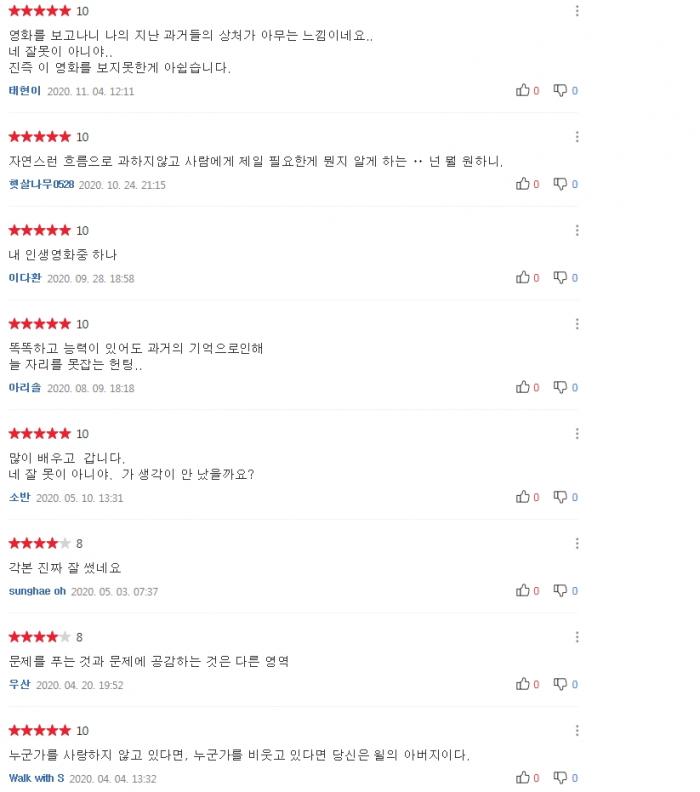
Task: Open Walk with S's profile link
Action: click(36, 778)
